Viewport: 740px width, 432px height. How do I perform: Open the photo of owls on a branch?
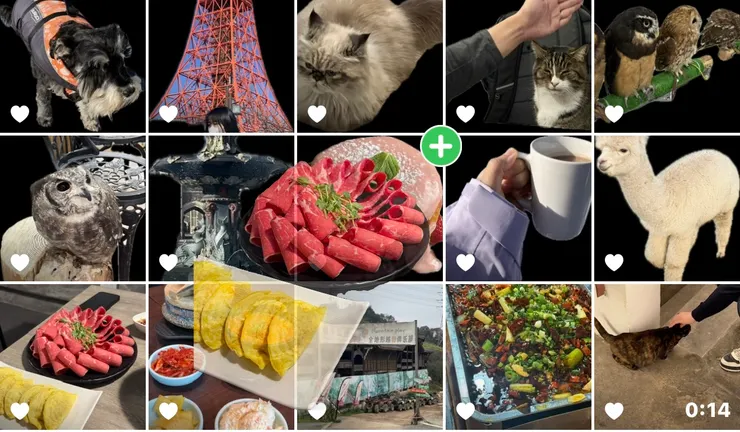point(667,55)
